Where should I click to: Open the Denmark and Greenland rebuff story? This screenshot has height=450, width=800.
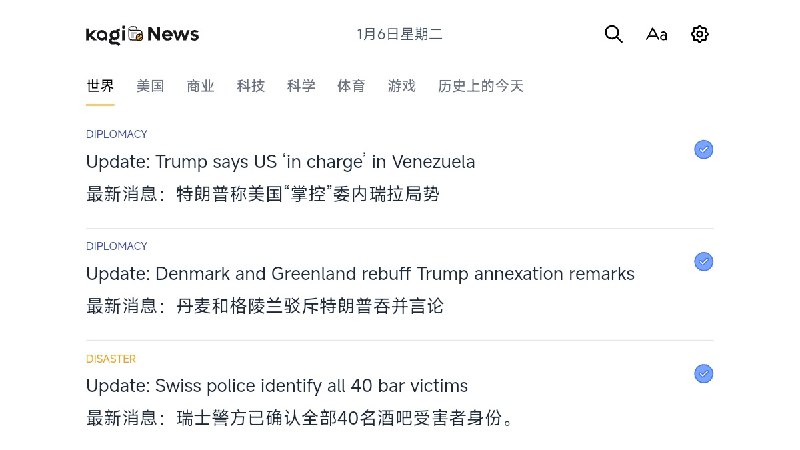pyautogui.click(x=360, y=274)
